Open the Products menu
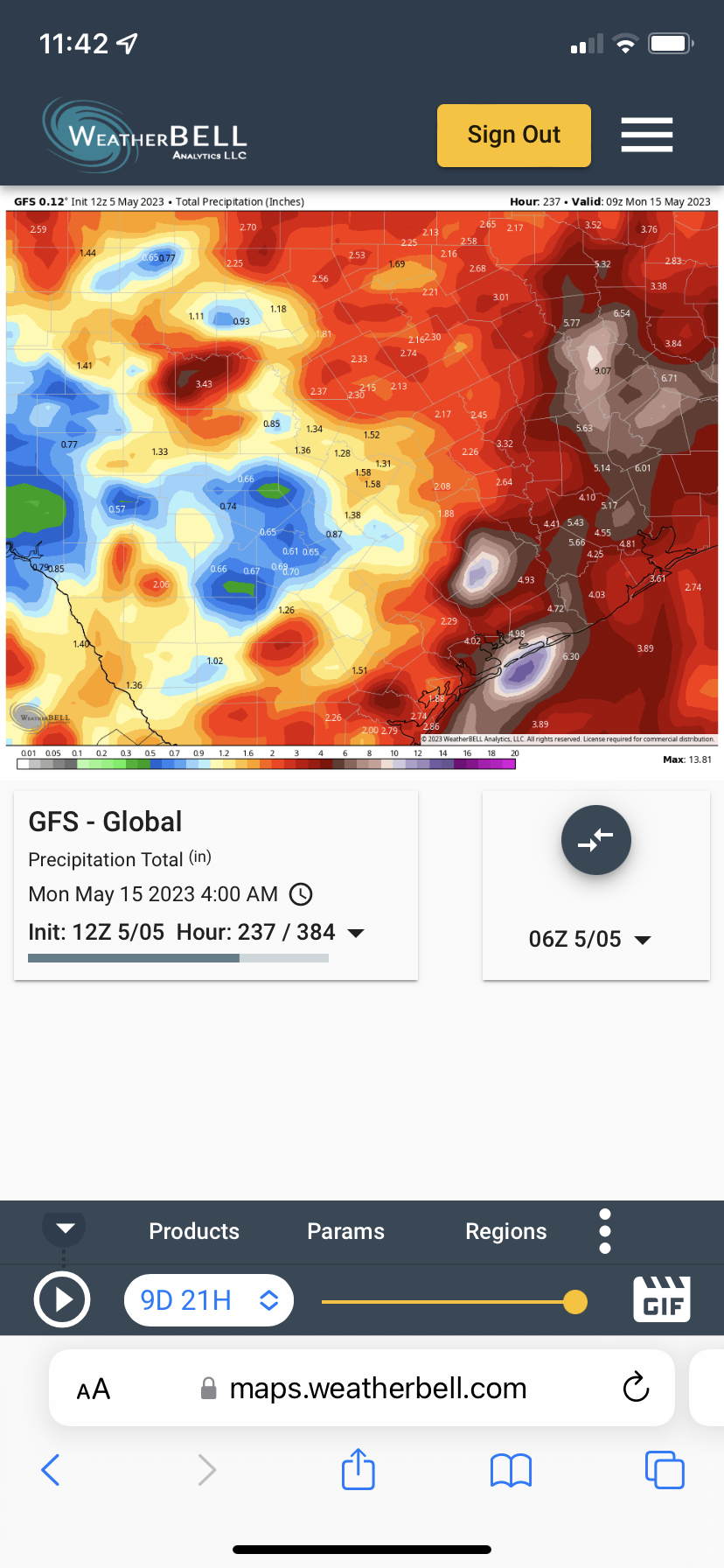This screenshot has height=1568, width=724. click(194, 1231)
